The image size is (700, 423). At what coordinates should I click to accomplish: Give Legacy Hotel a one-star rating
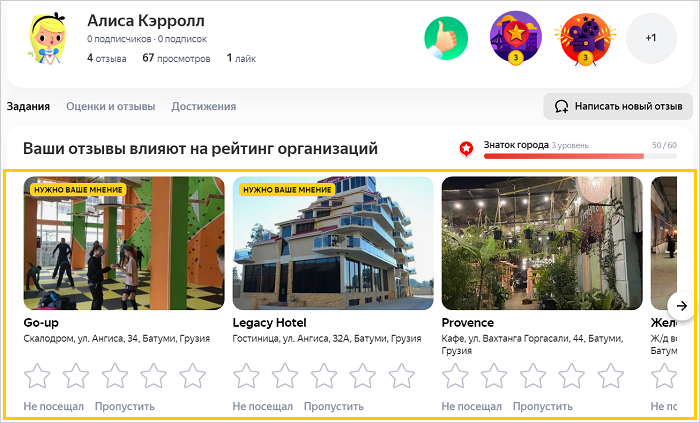246,376
